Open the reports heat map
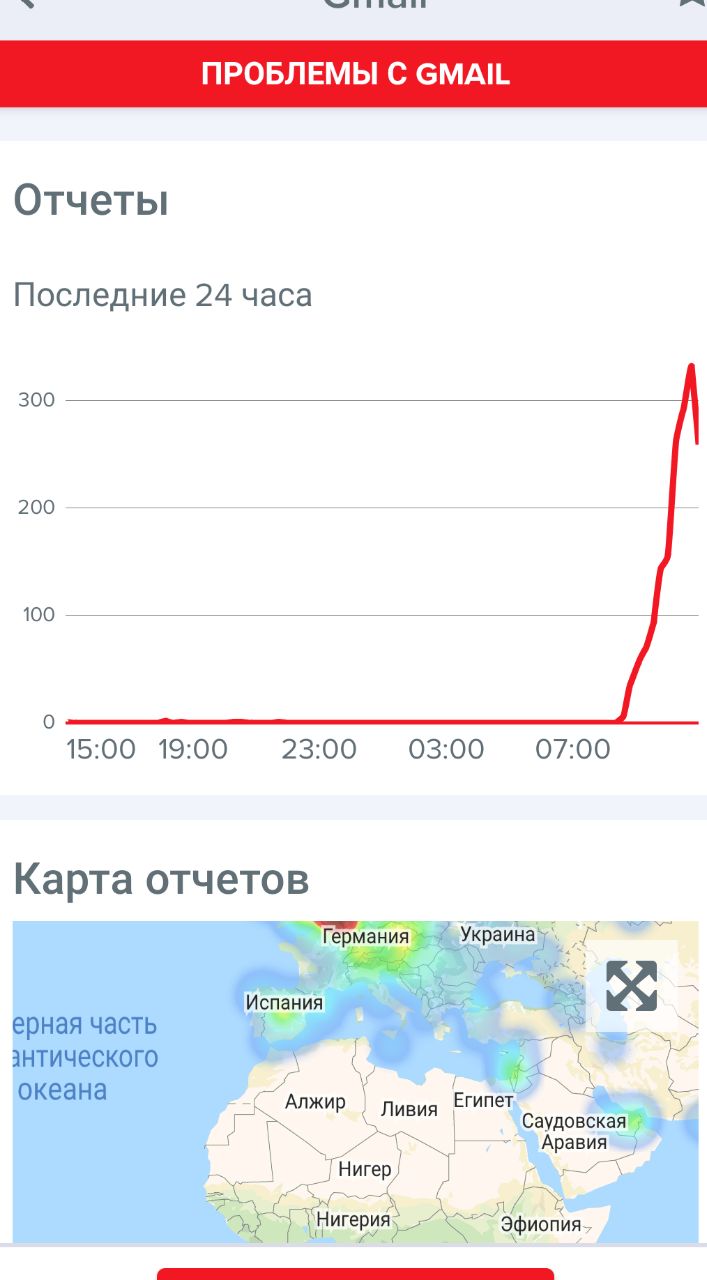 point(355,1082)
